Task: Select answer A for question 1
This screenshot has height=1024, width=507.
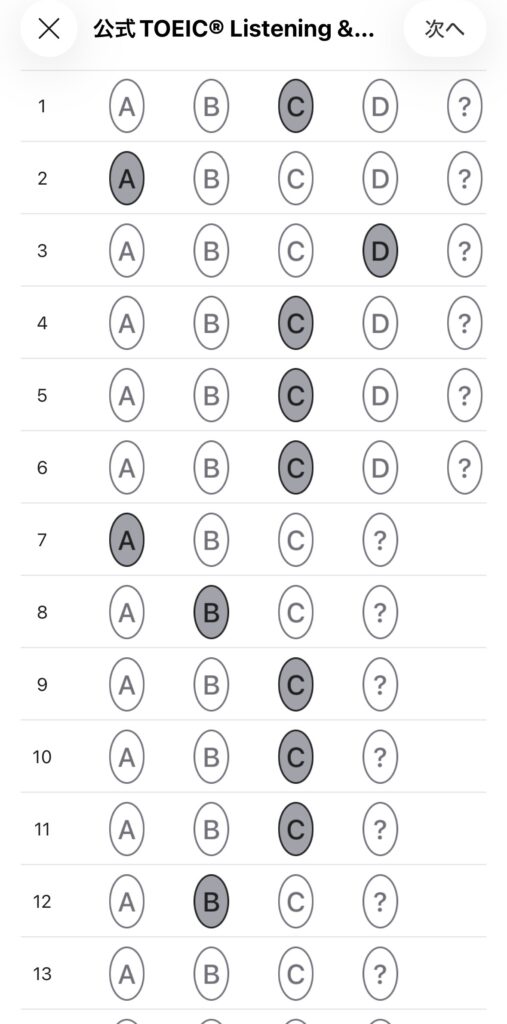Action: coord(127,106)
